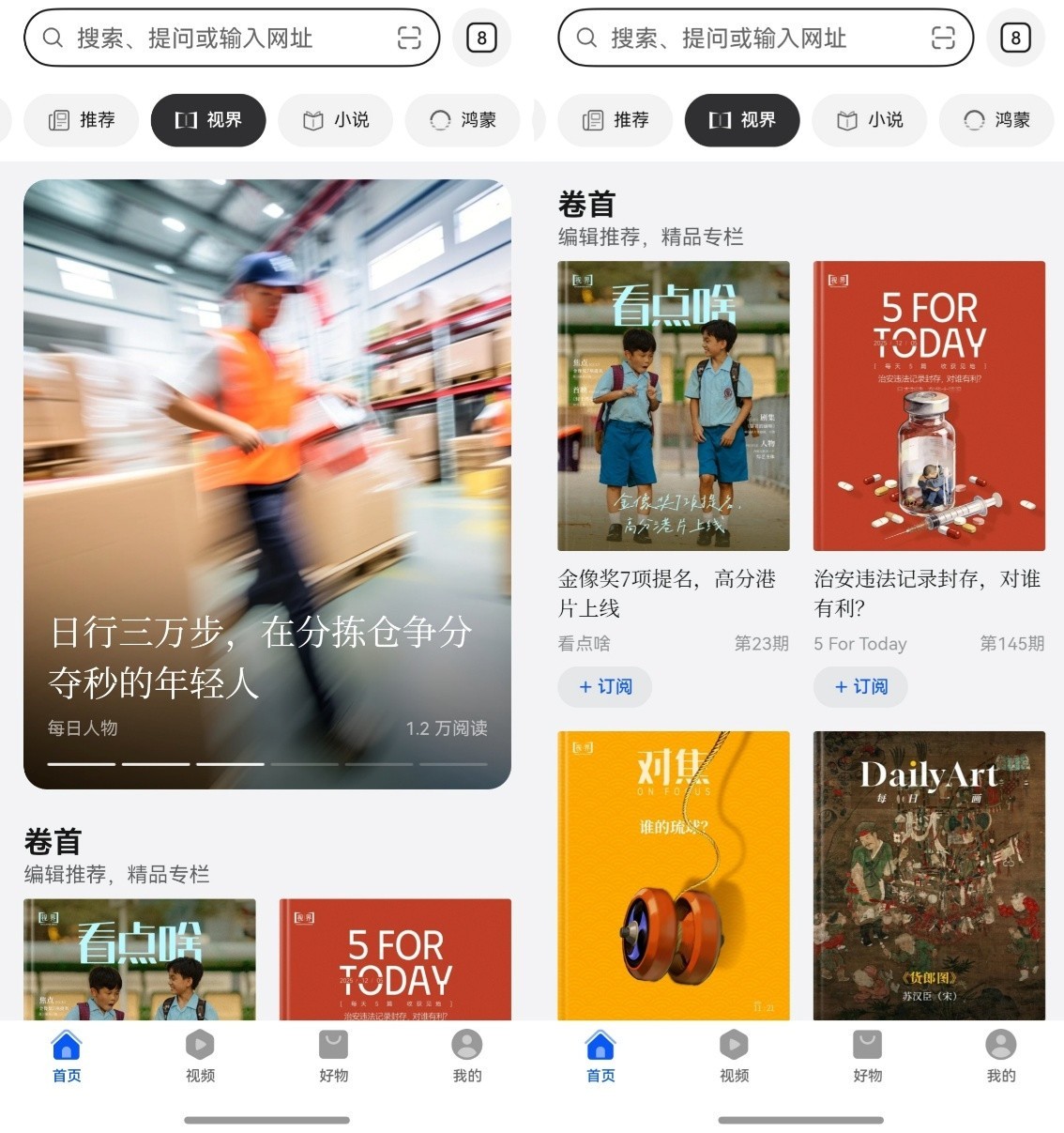This screenshot has height=1133, width=1064.
Task: Subscribe to the 5 For Today column
Action: click(860, 686)
